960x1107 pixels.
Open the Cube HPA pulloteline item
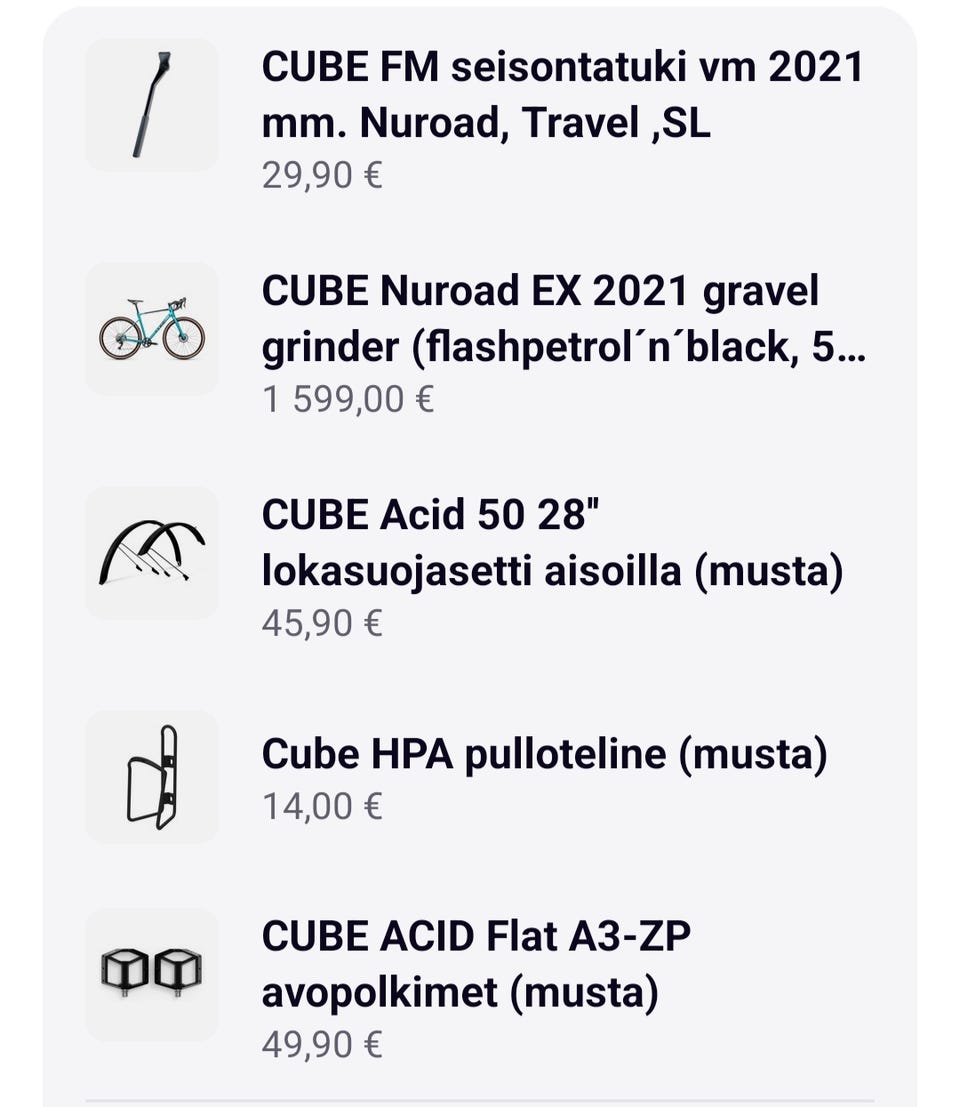click(x=543, y=754)
